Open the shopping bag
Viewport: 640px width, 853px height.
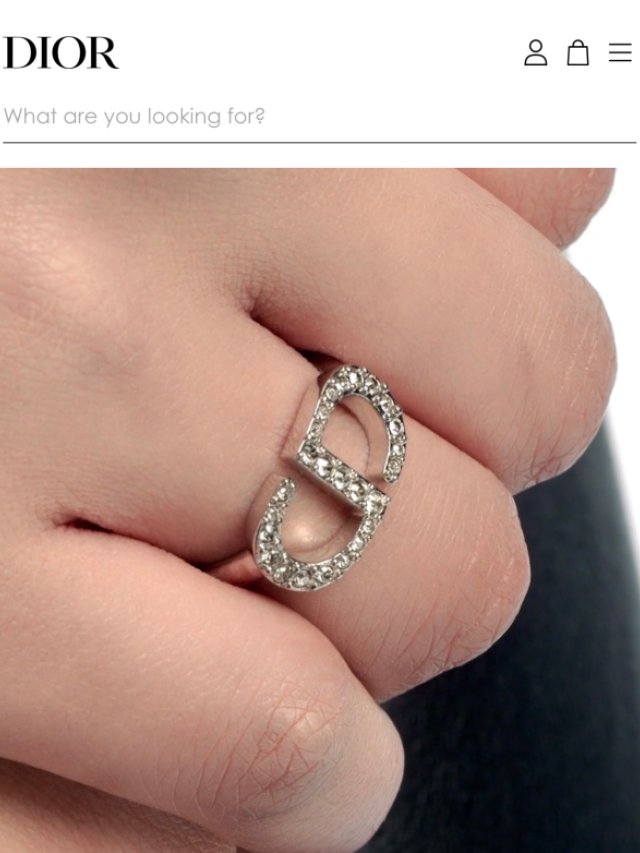click(x=578, y=53)
